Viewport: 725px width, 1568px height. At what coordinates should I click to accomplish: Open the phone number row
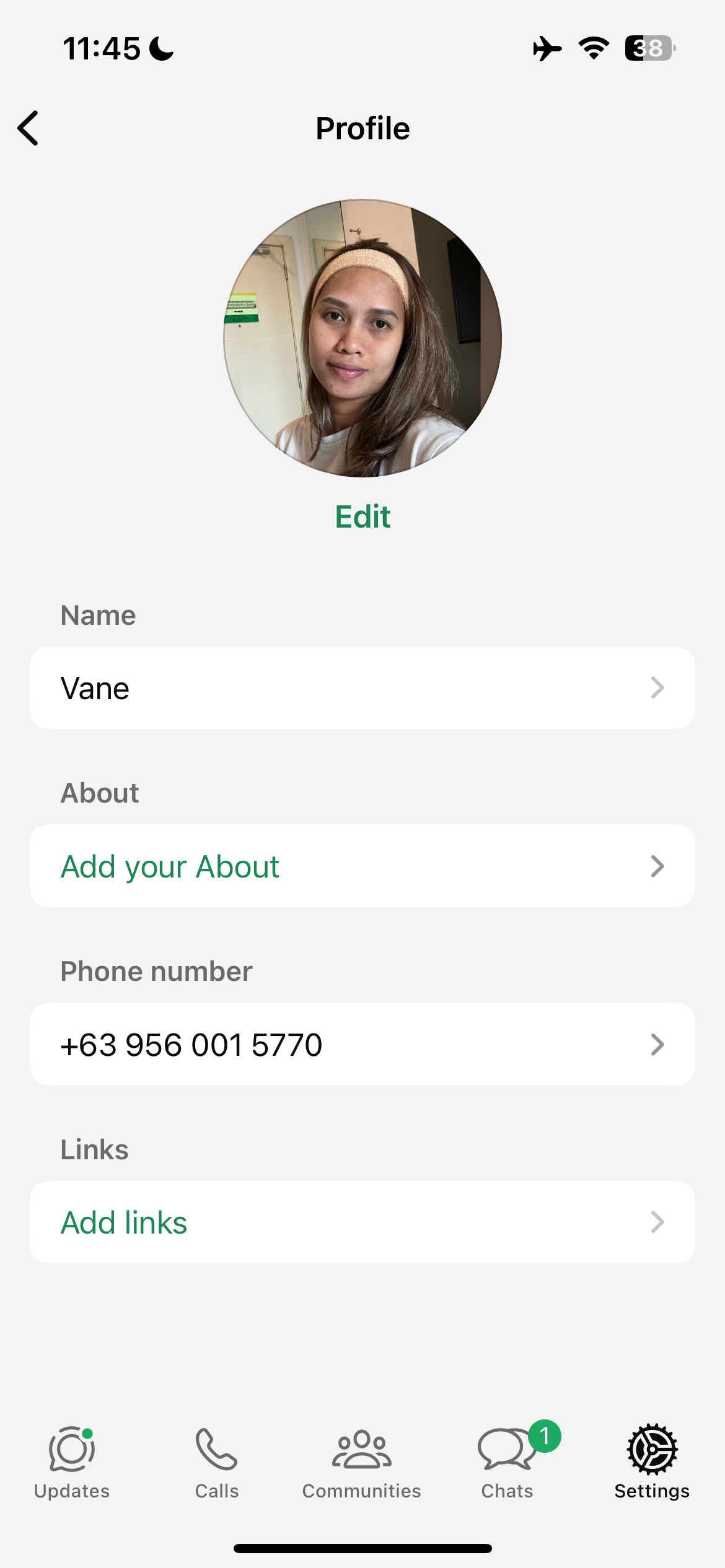[362, 1044]
